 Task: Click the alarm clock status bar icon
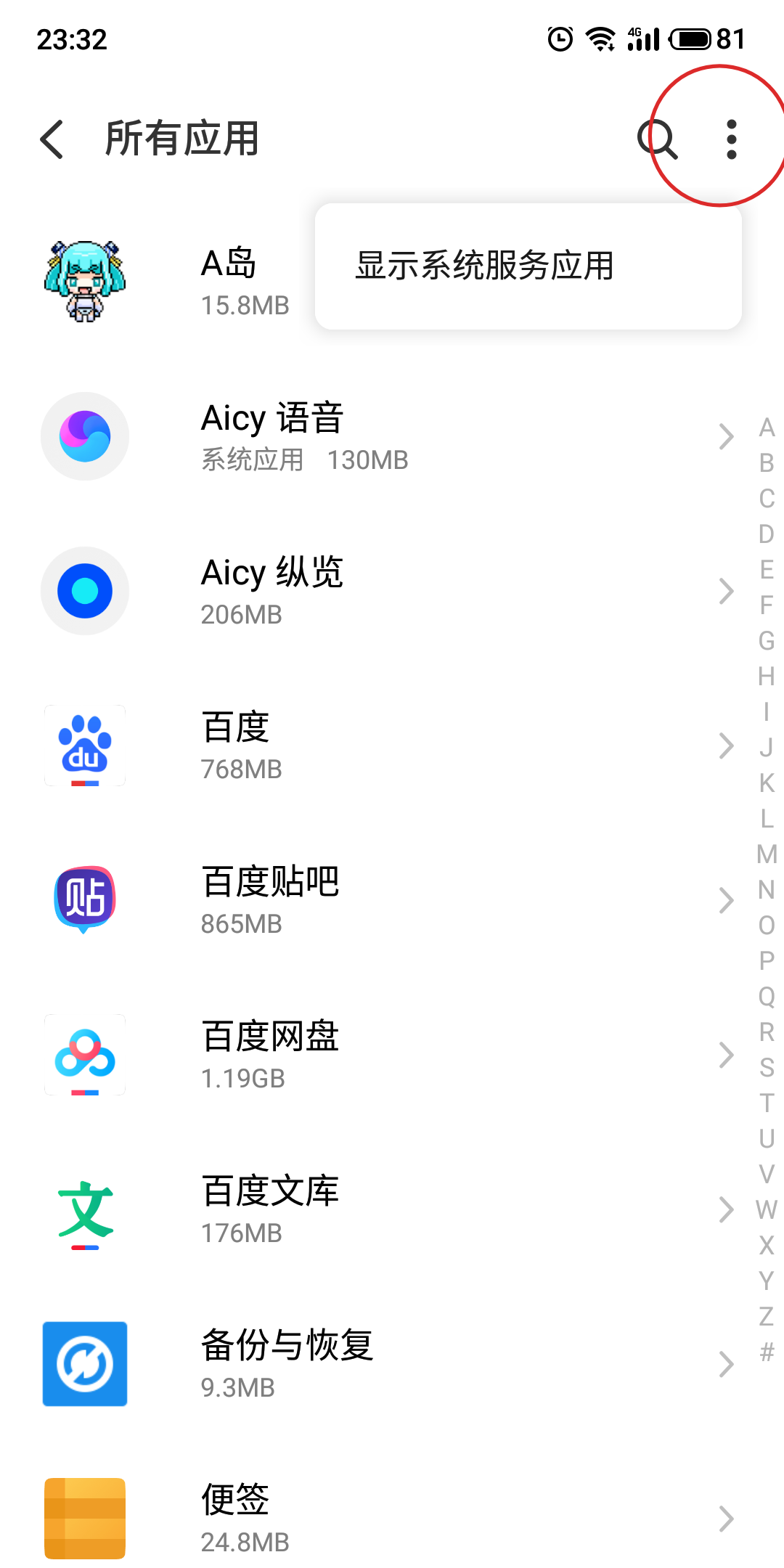560,37
